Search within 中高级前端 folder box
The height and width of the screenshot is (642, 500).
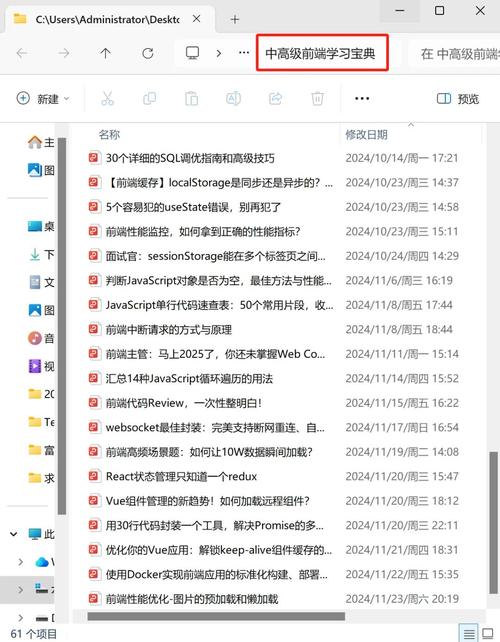[x=455, y=54]
